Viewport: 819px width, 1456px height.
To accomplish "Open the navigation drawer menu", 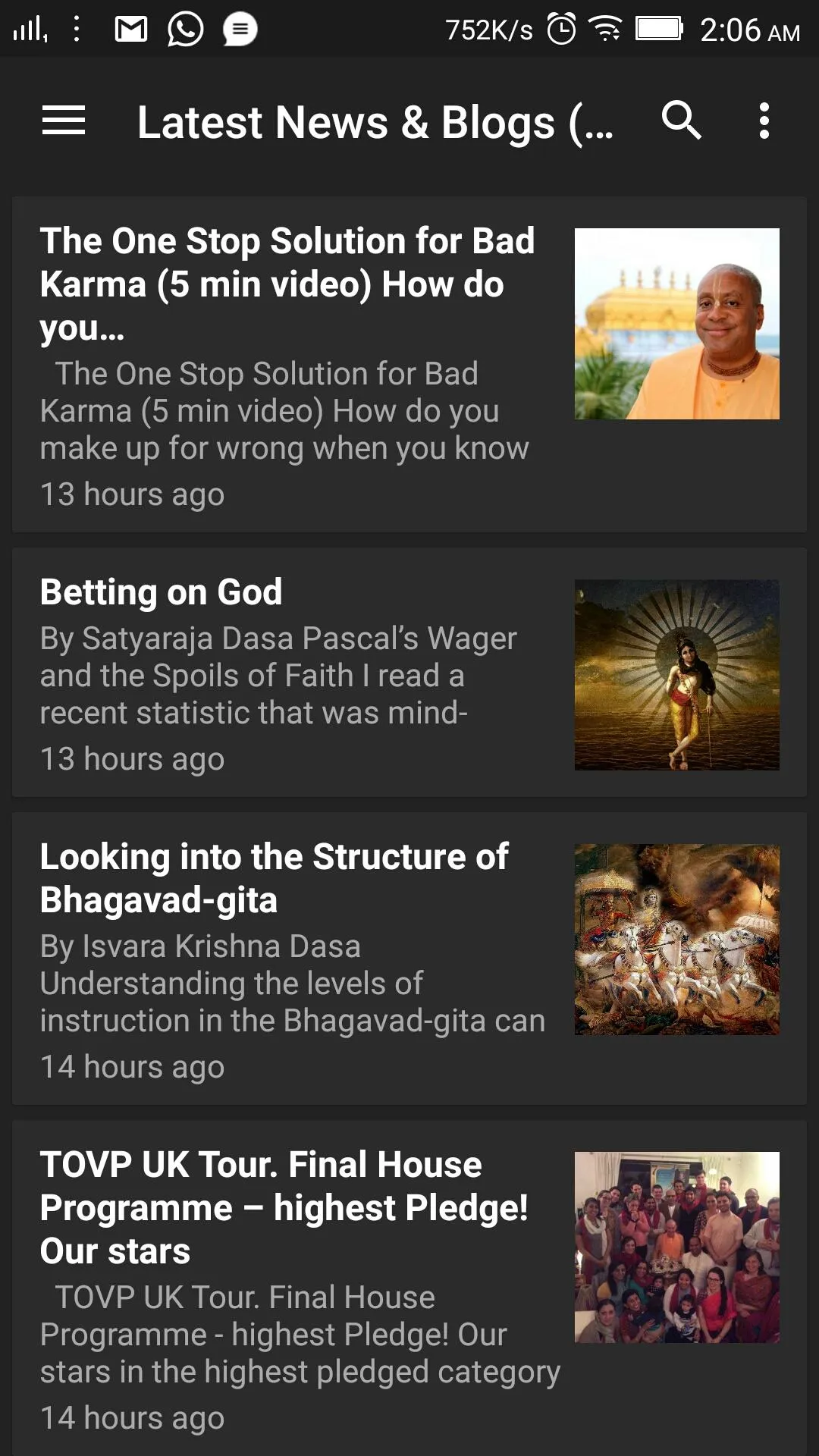I will pyautogui.click(x=64, y=121).
